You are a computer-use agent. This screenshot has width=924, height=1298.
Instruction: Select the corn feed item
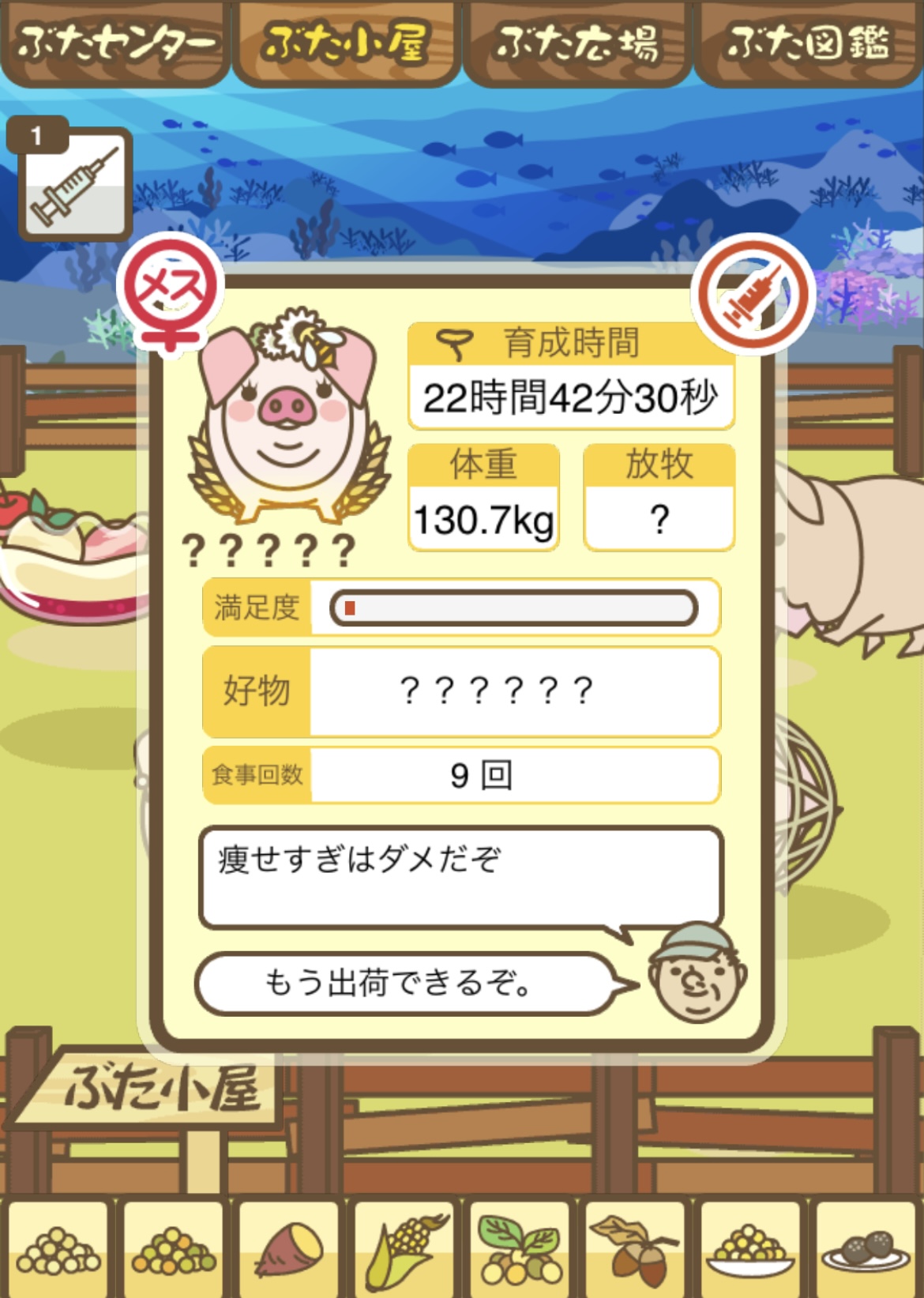tap(404, 1251)
